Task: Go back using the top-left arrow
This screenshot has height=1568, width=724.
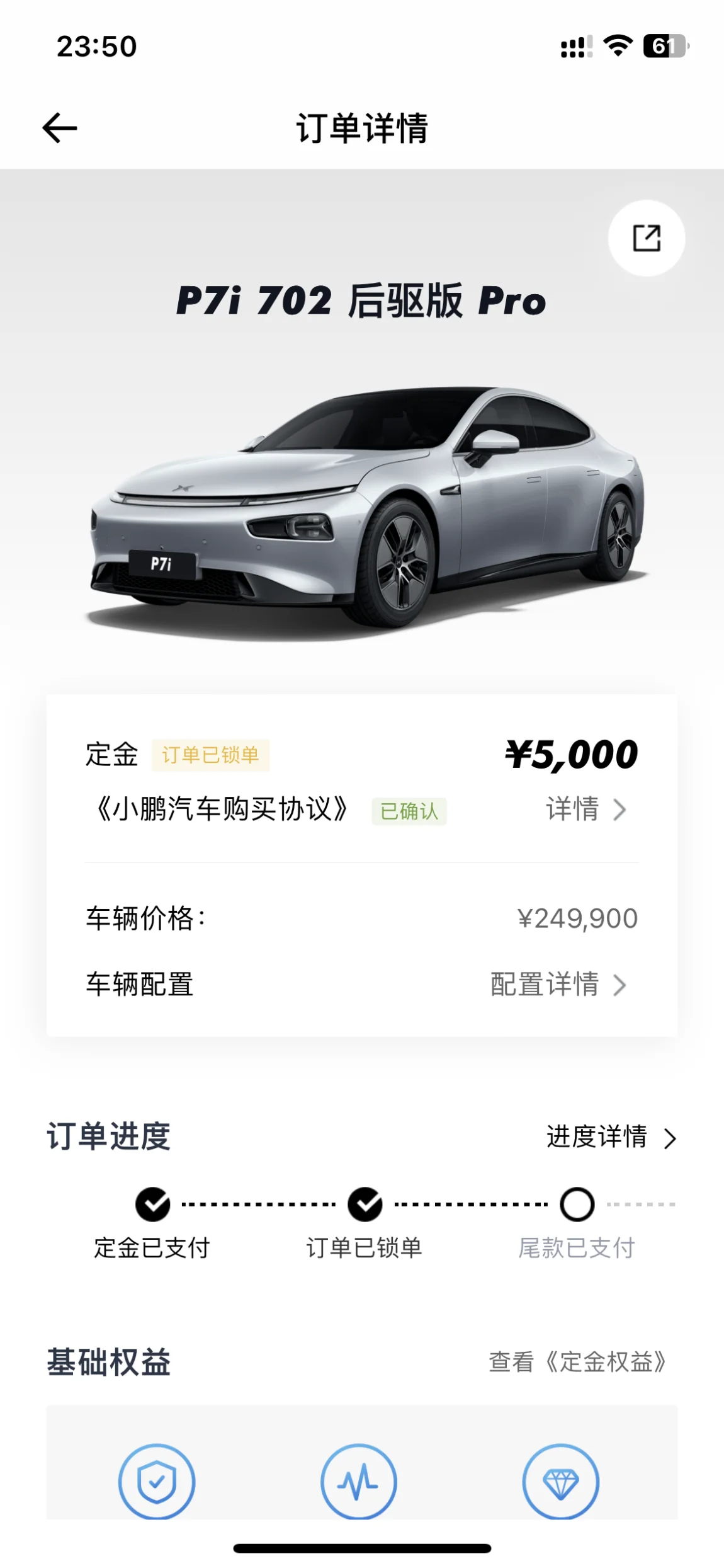Action: point(60,128)
